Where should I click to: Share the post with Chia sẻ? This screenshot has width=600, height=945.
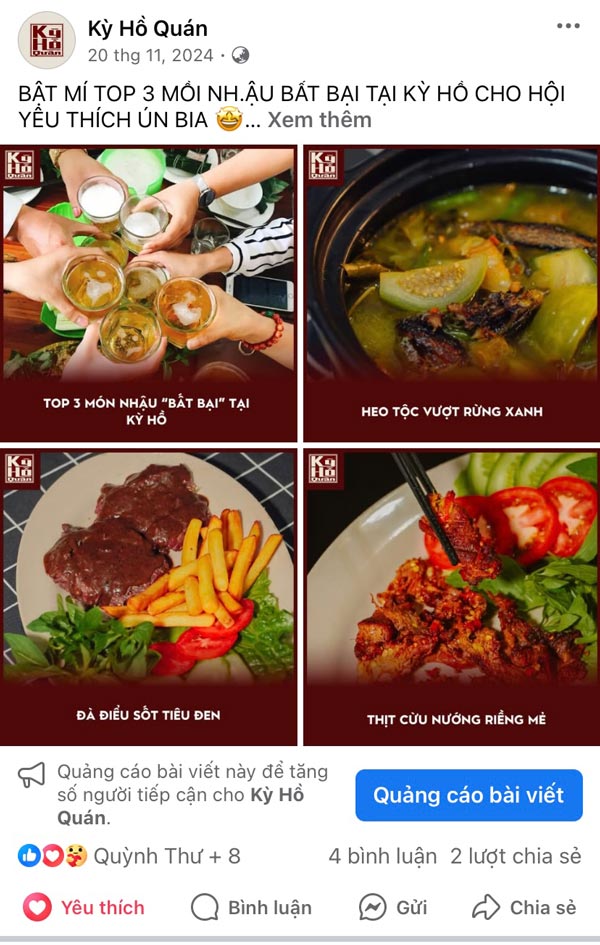tap(524, 908)
